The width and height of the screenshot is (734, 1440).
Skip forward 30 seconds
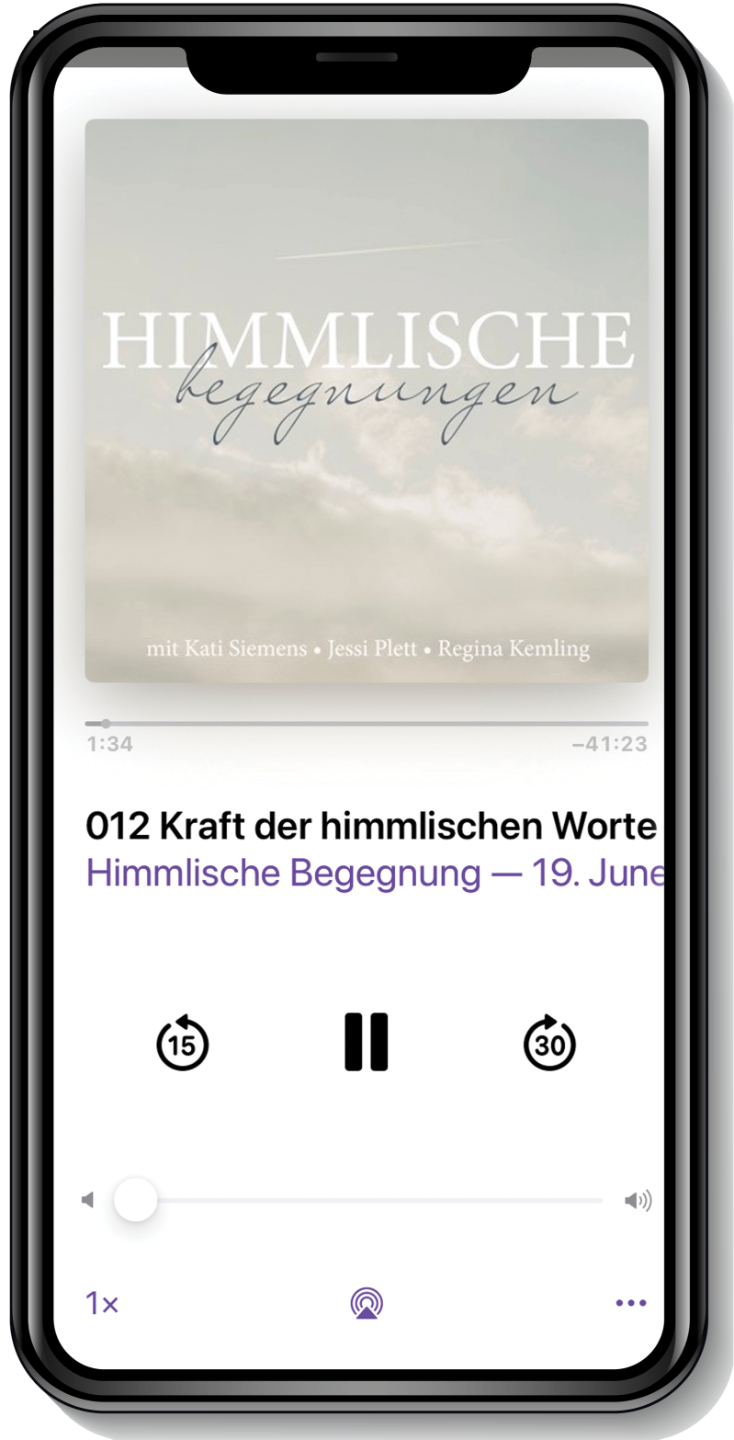550,1044
